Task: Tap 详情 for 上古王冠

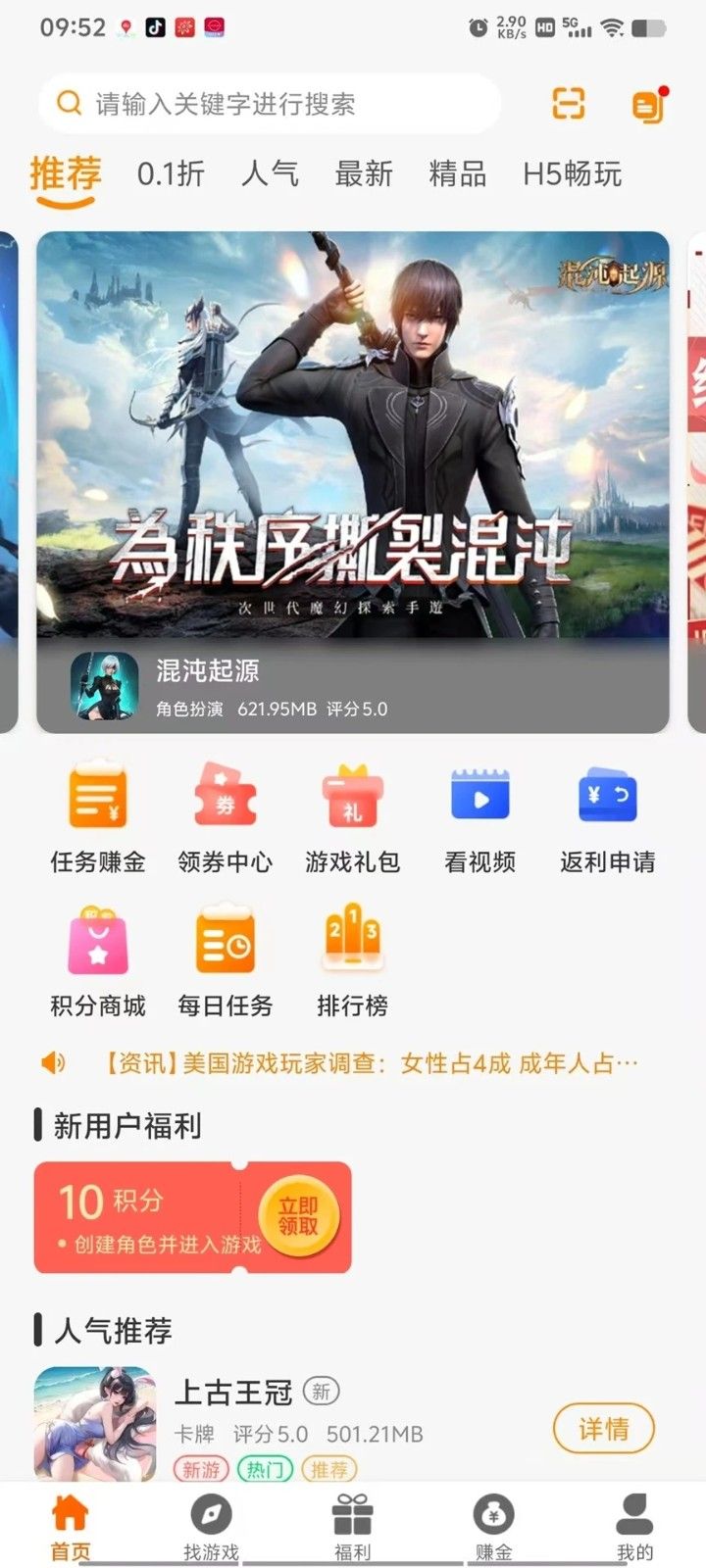Action: tap(603, 1429)
